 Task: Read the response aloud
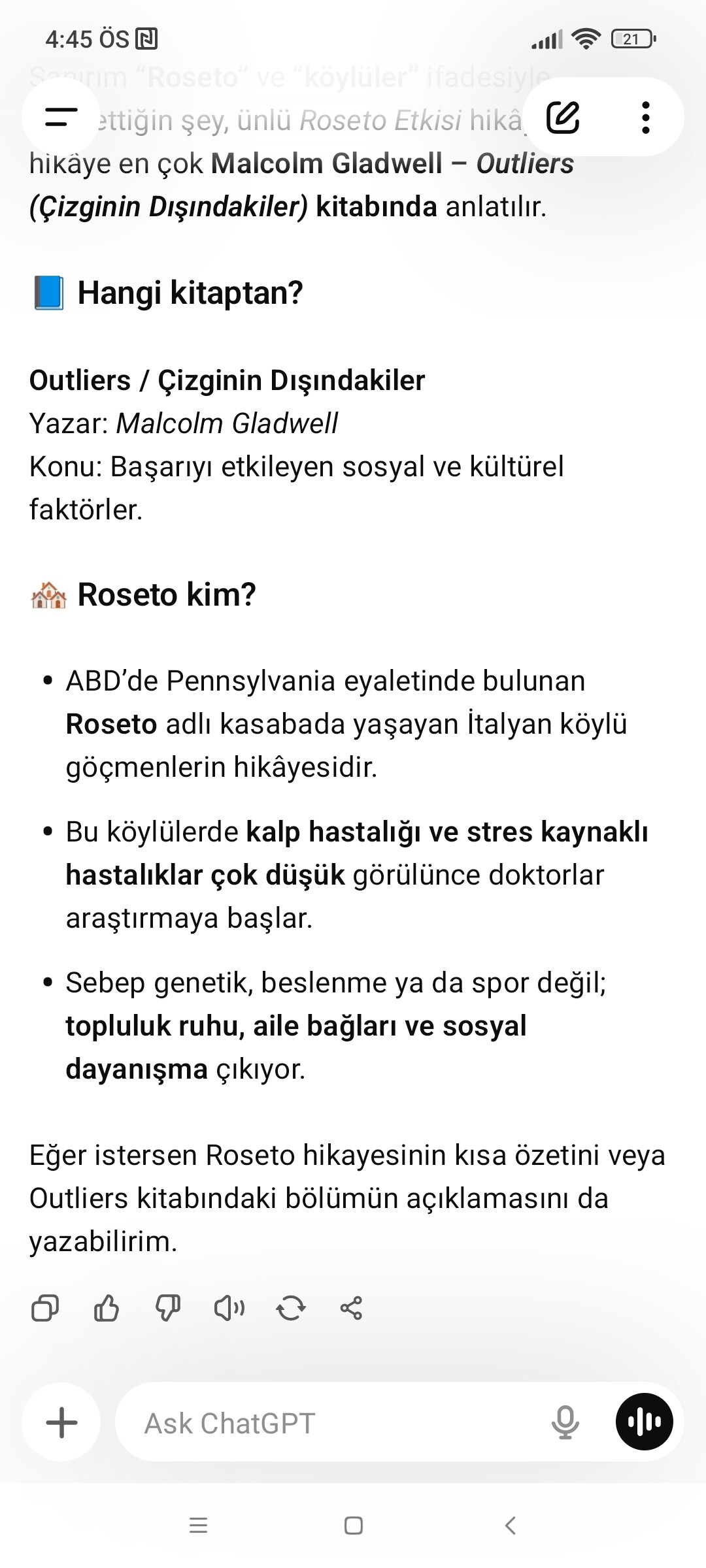(x=229, y=1308)
